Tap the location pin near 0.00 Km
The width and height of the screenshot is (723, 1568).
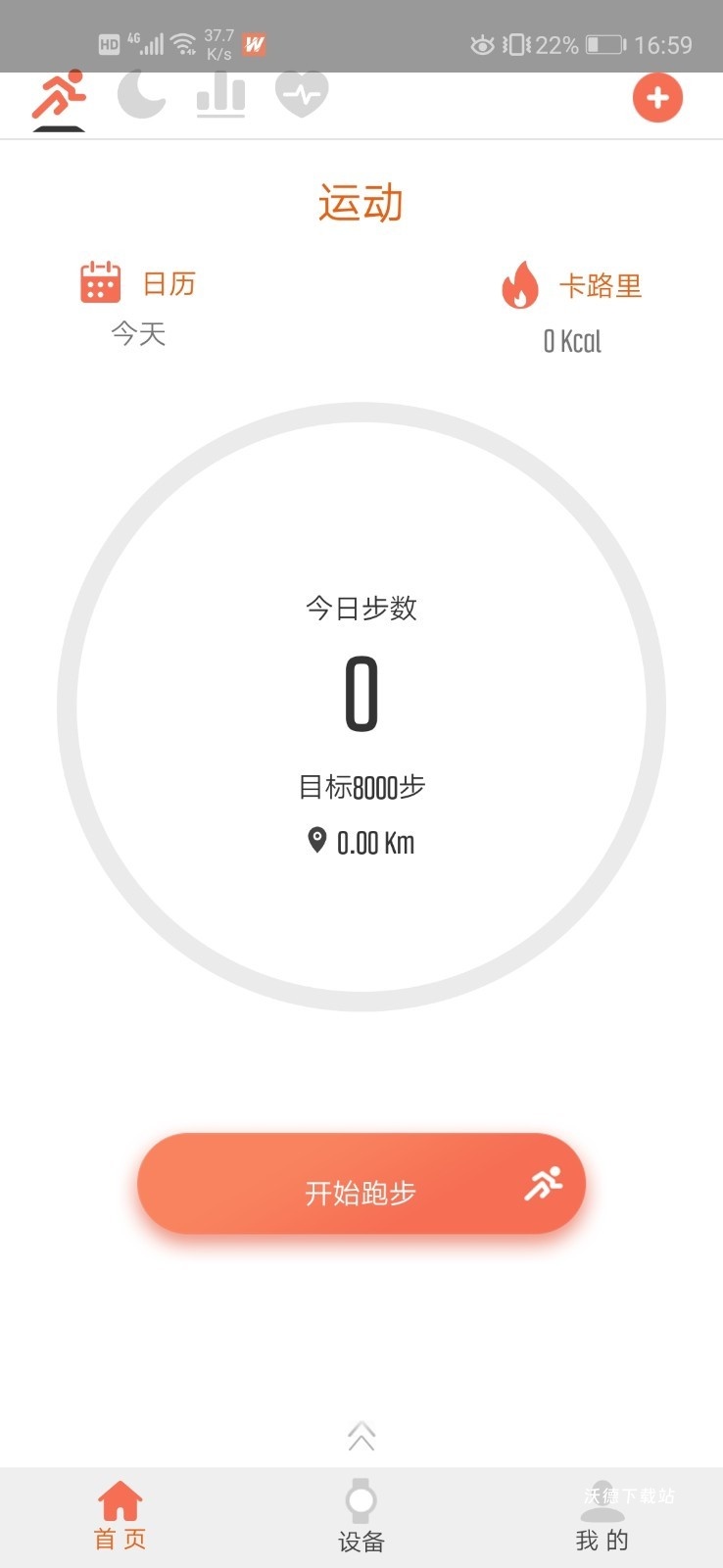point(316,841)
